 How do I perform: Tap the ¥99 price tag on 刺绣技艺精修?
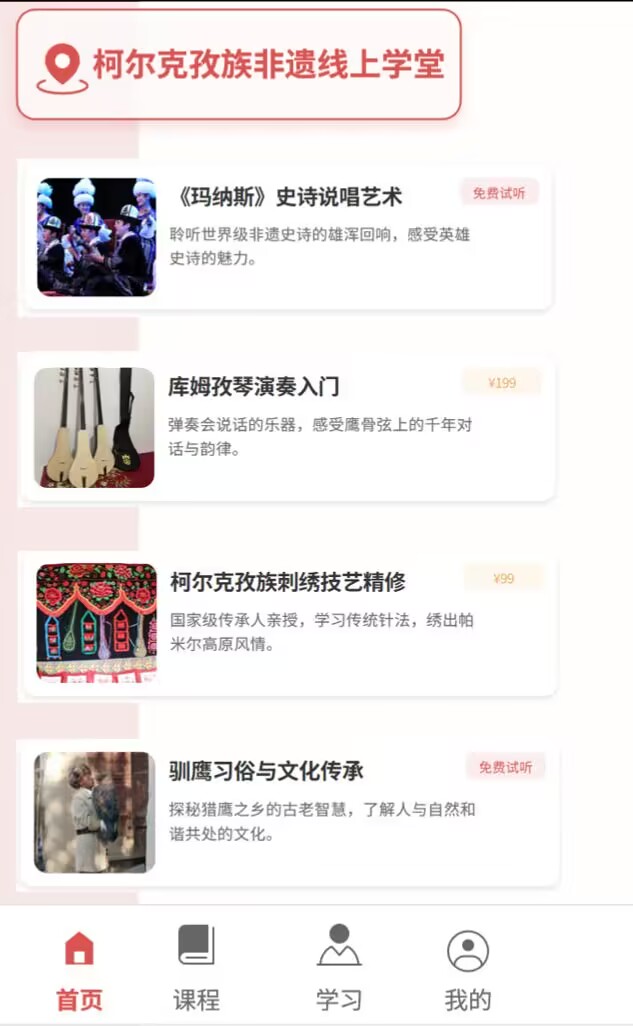coord(503,578)
